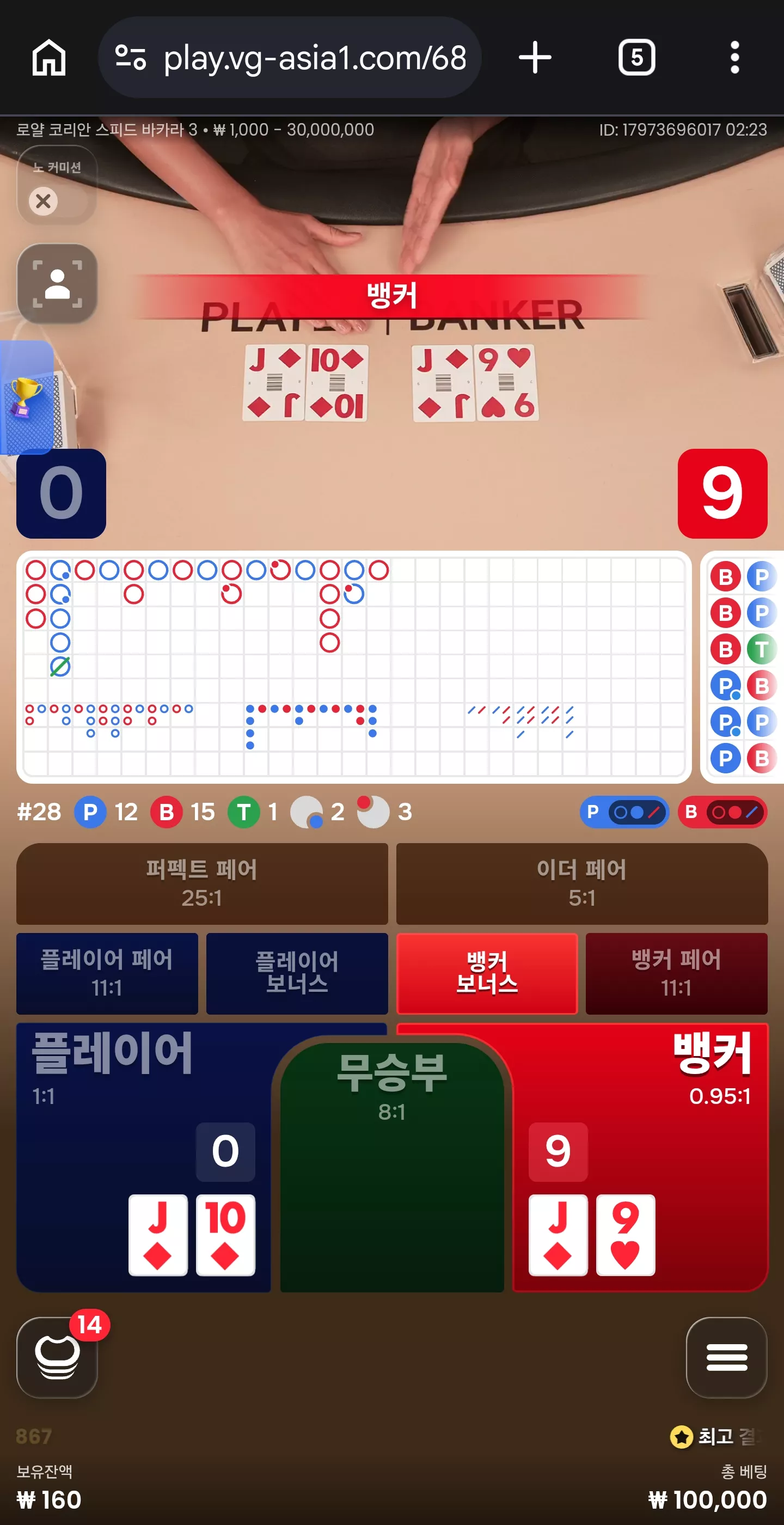The image size is (784, 1525).
Task: Tap the B next-round prediction button
Action: (x=722, y=812)
